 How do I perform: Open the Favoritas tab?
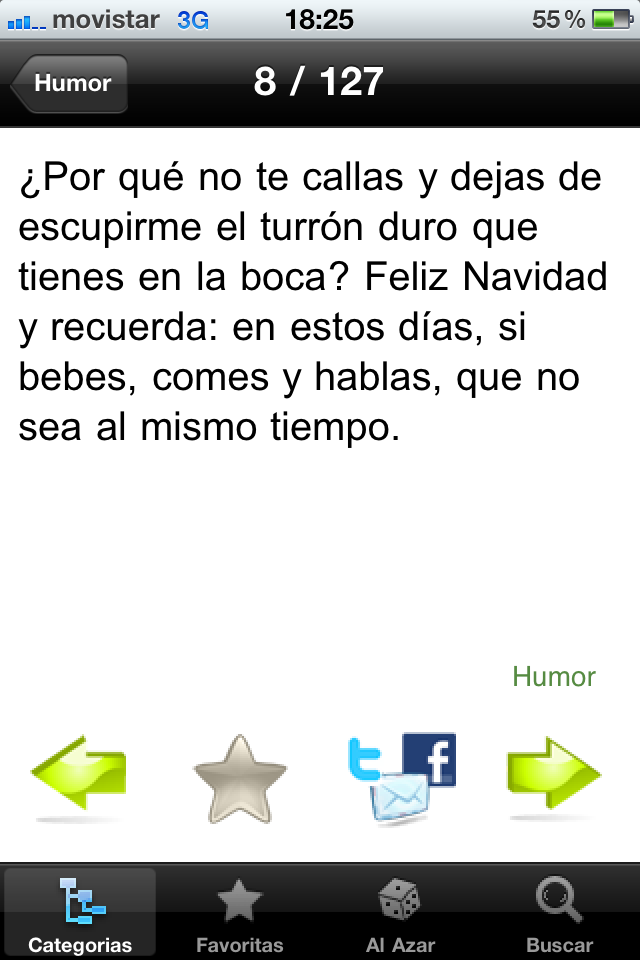click(240, 912)
